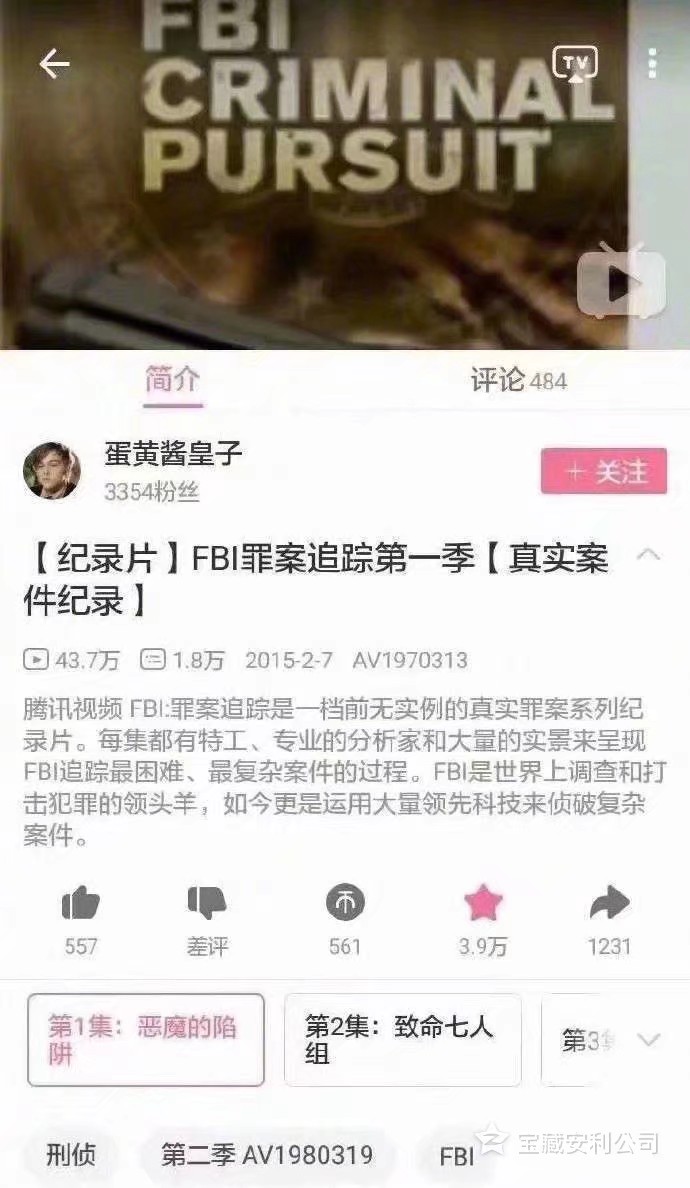This screenshot has height=1188, width=690.
Task: Open the 第二季 AV1980319 tag
Action: pyautogui.click(x=267, y=1156)
